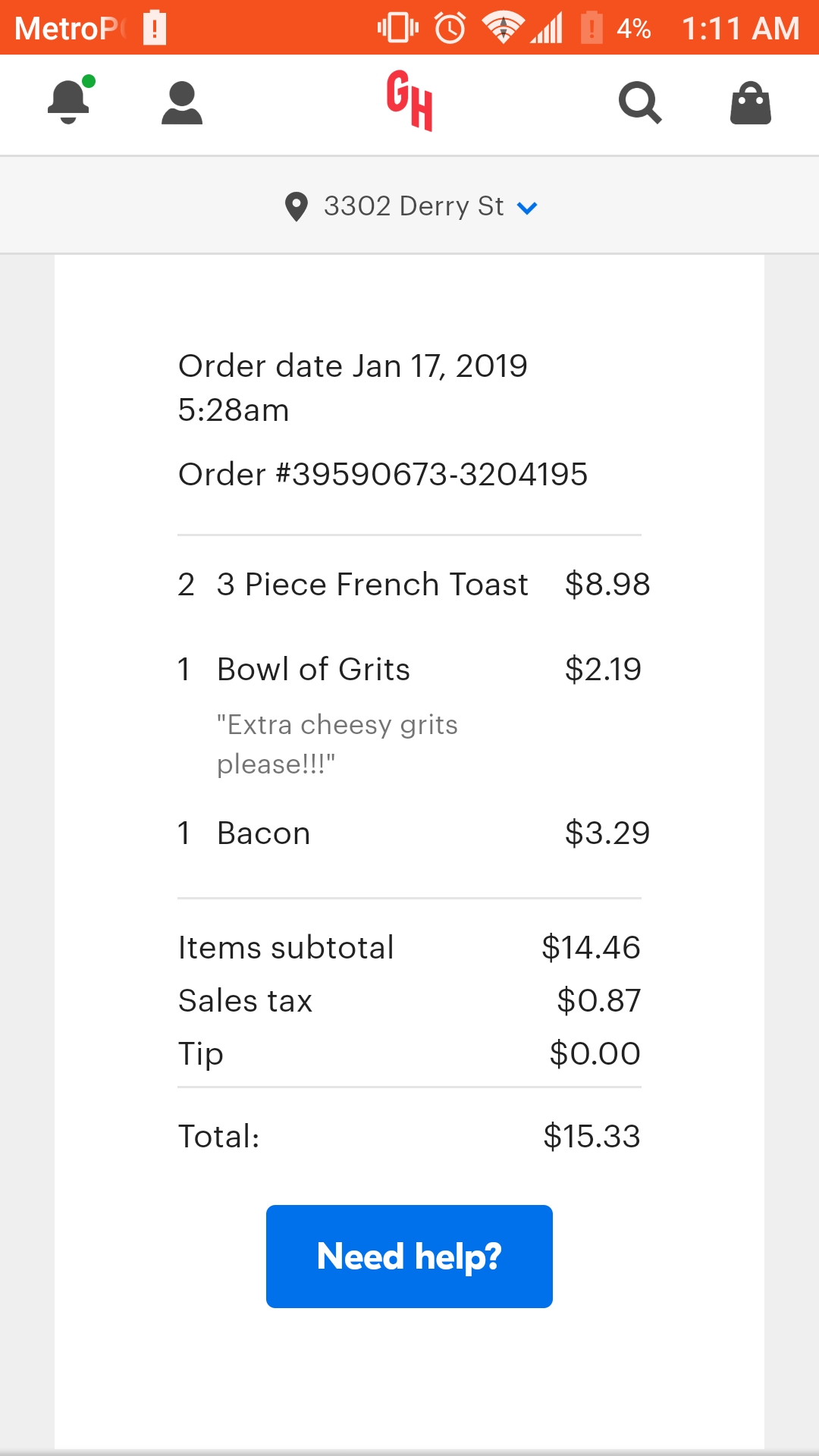Tap the Bacon item entry
819x1456 pixels.
(x=262, y=833)
